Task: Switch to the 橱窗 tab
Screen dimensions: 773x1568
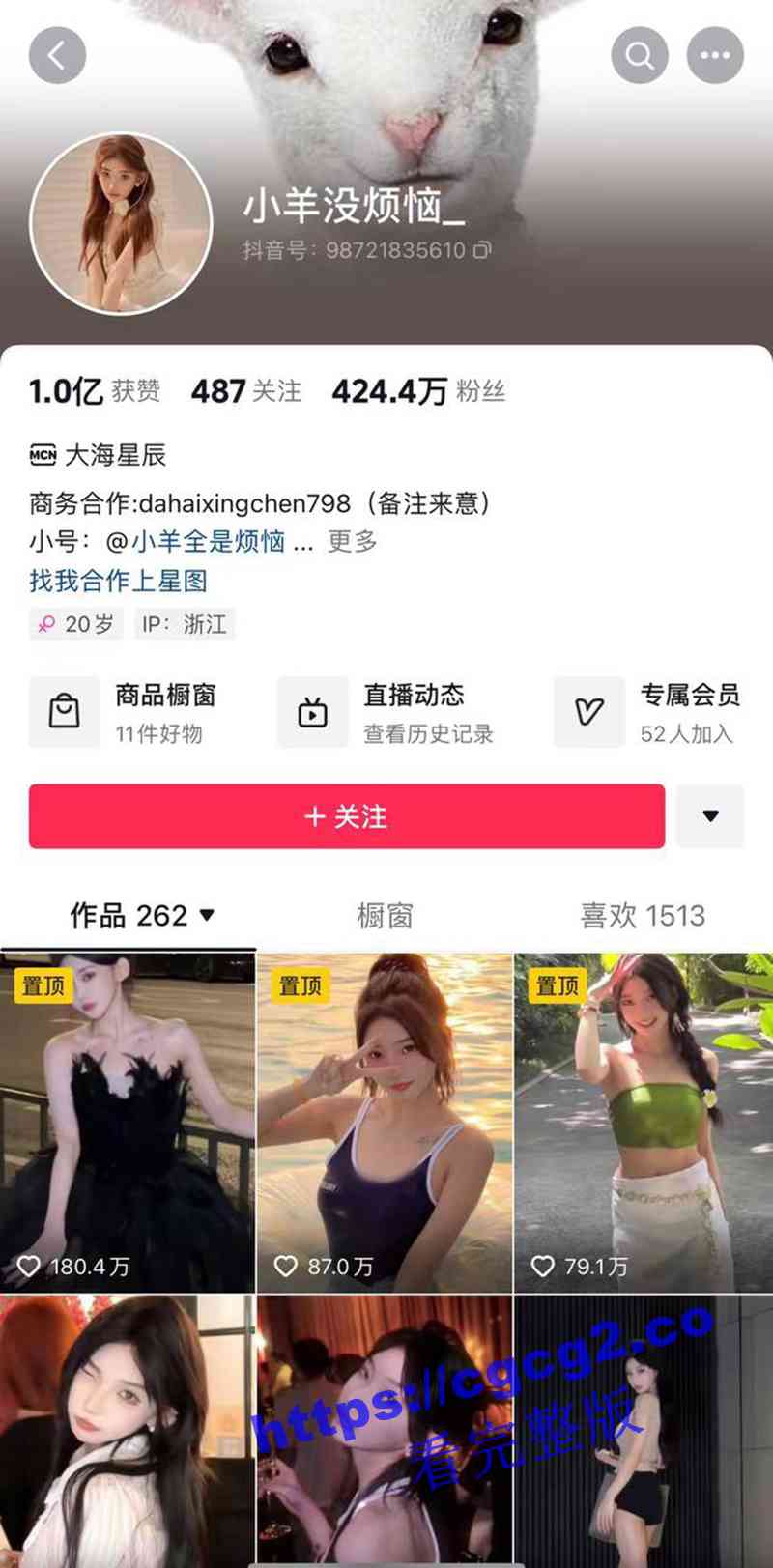Action: pos(386,916)
